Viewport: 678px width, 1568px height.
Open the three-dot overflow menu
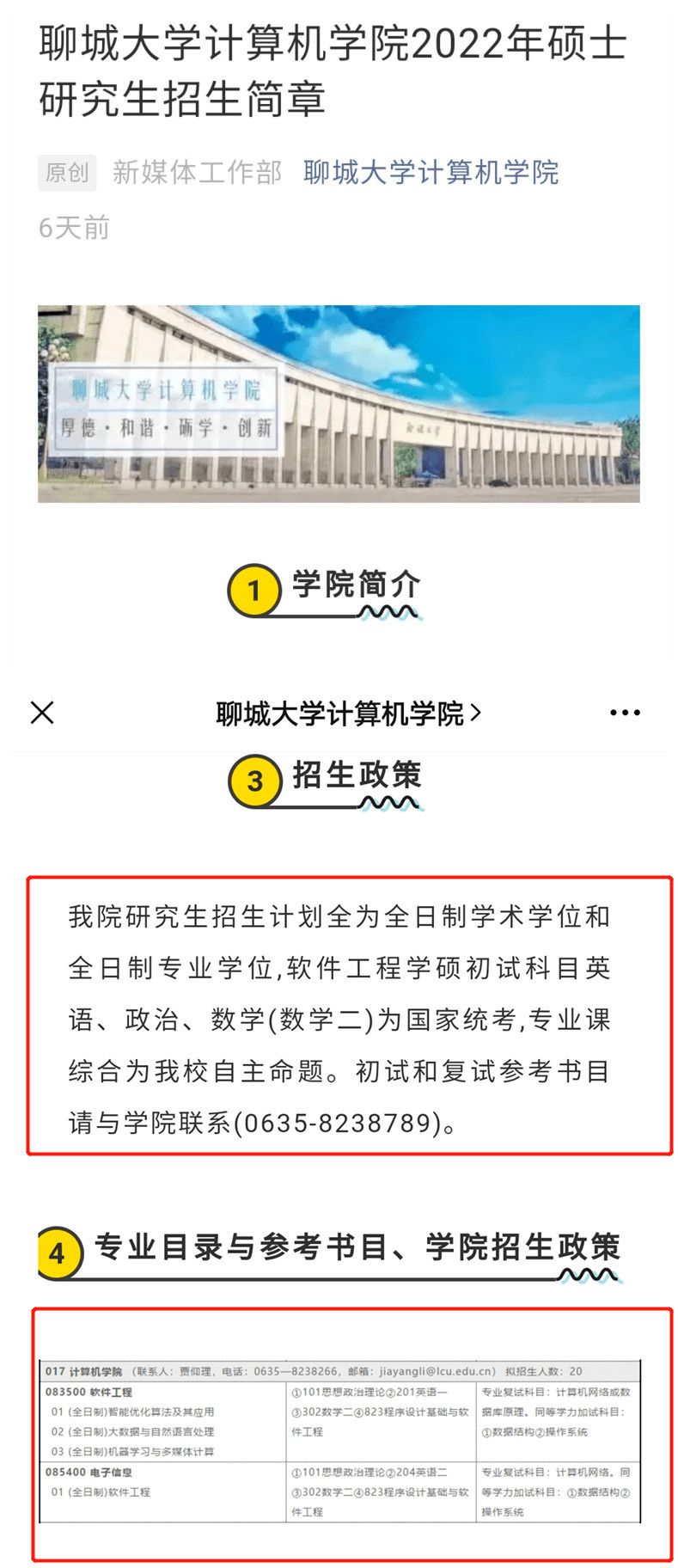coord(625,713)
